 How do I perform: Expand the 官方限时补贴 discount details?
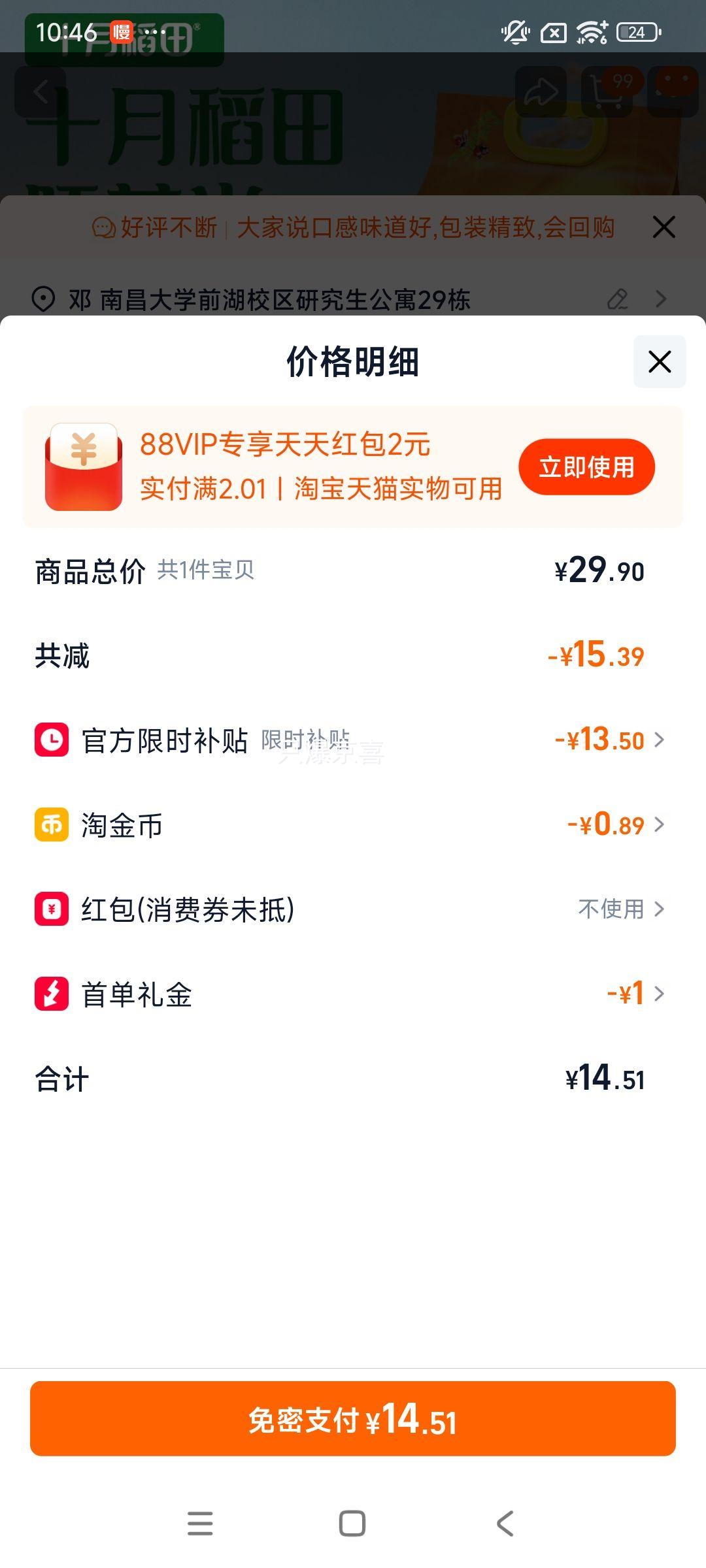click(660, 739)
